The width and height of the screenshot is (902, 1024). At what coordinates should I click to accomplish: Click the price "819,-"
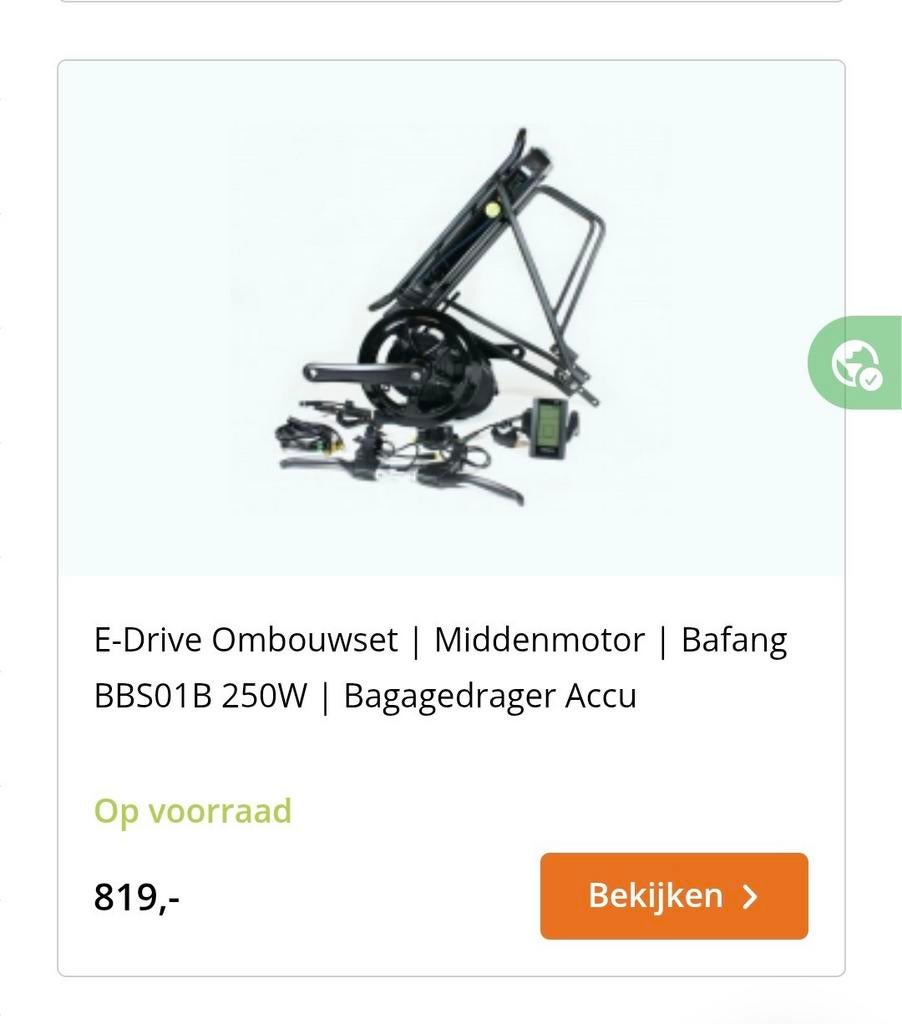tap(136, 896)
